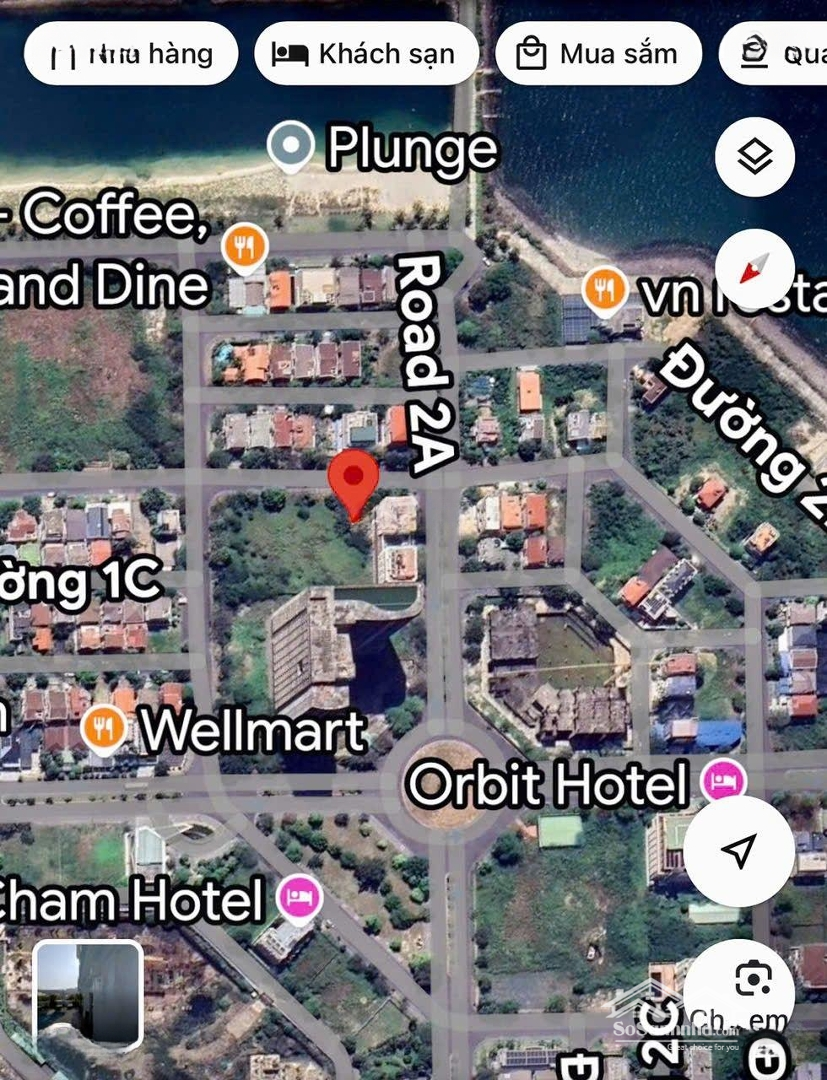Select the Nhà hàng filter chip
Image resolution: width=827 pixels, height=1080 pixels.
(x=131, y=53)
